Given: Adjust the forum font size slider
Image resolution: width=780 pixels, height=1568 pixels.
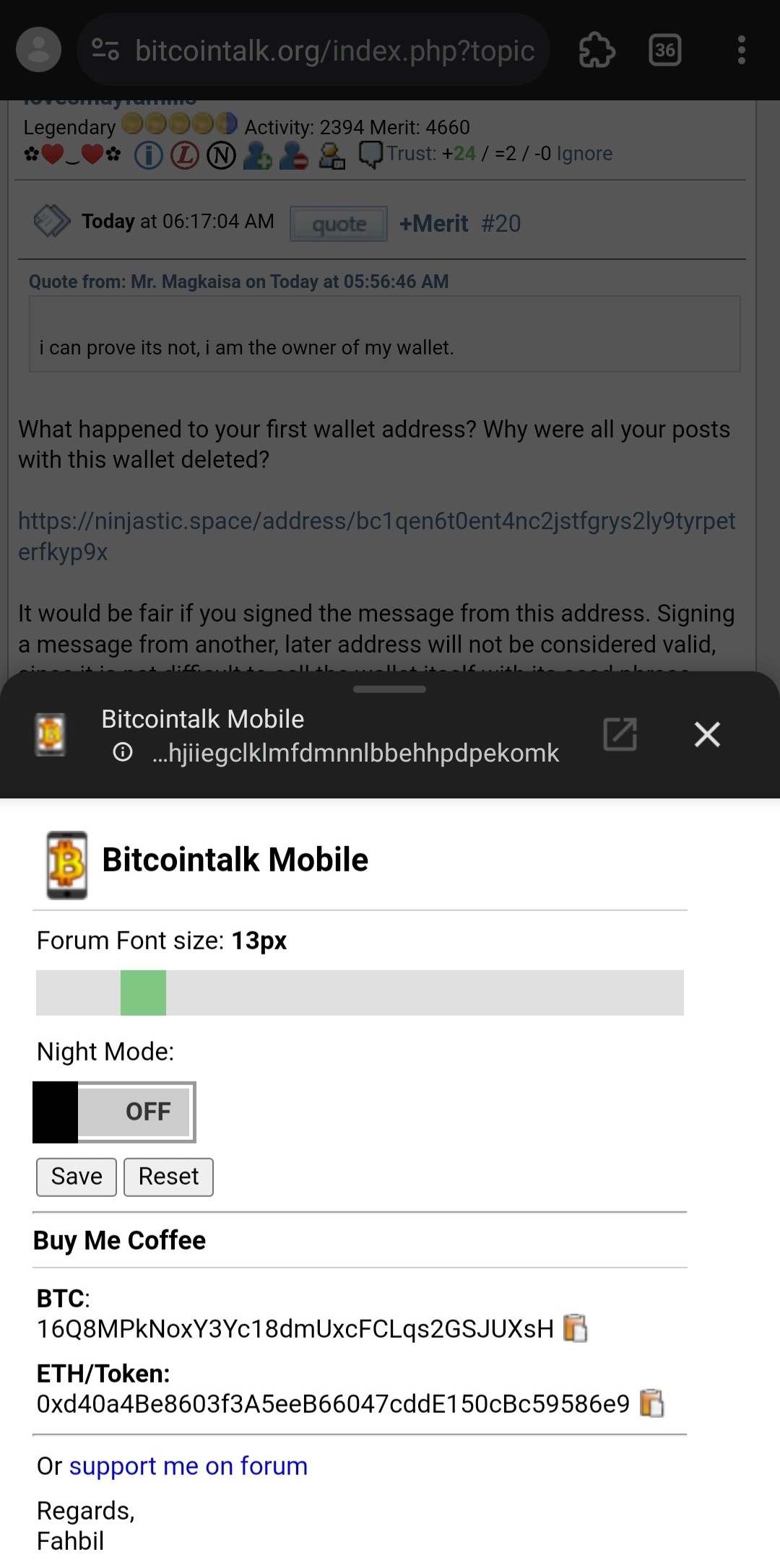Looking at the screenshot, I should pyautogui.click(x=360, y=993).
